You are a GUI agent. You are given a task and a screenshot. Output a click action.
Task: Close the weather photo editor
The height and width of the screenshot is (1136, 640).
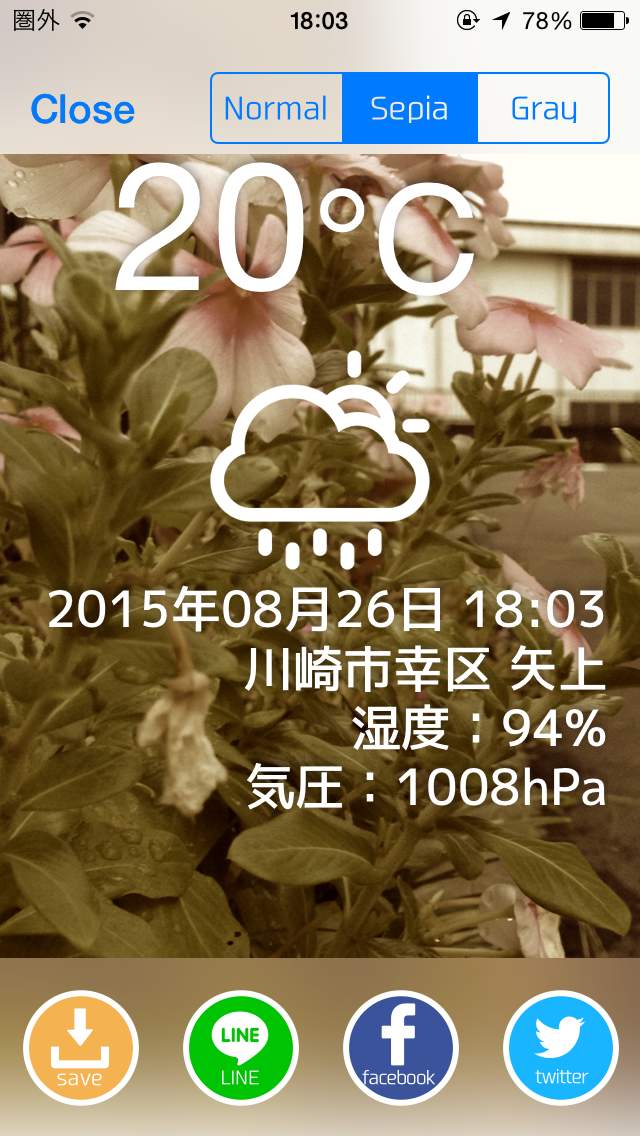[x=82, y=109]
